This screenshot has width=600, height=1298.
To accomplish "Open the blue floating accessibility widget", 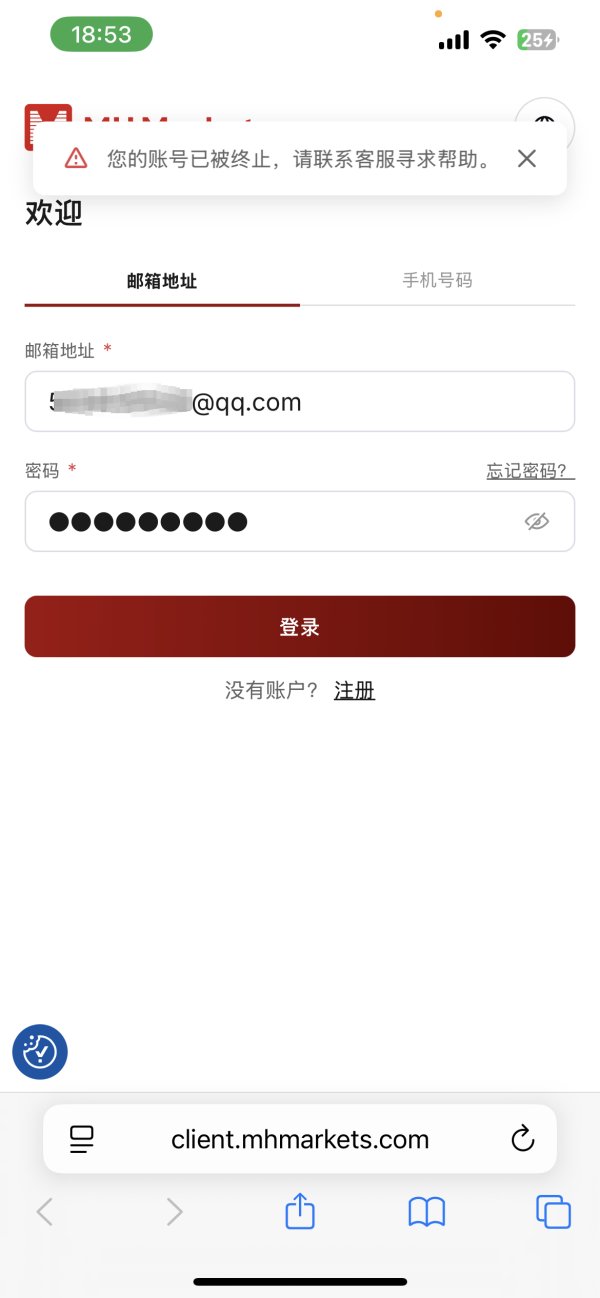I will [40, 1051].
